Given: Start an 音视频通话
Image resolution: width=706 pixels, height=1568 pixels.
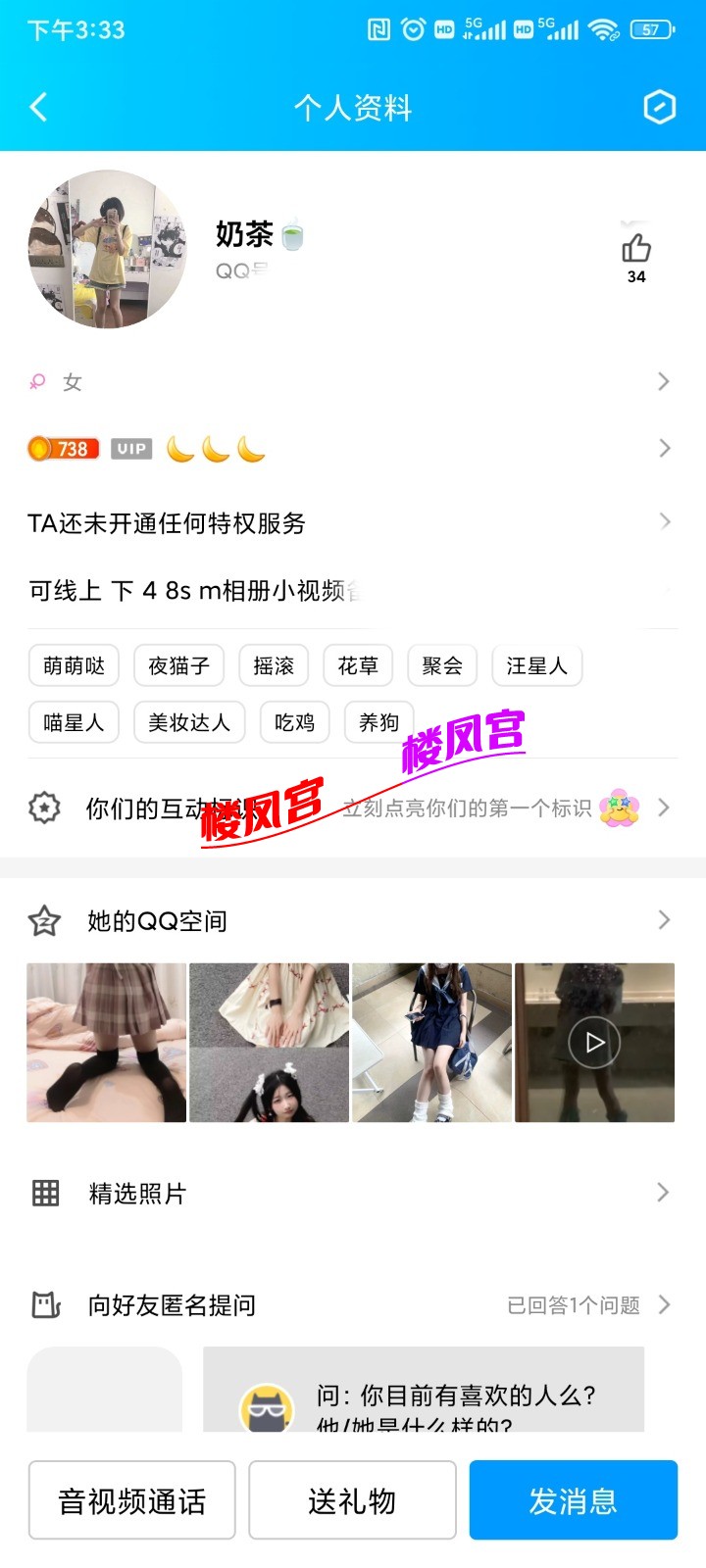Looking at the screenshot, I should coord(132,1500).
